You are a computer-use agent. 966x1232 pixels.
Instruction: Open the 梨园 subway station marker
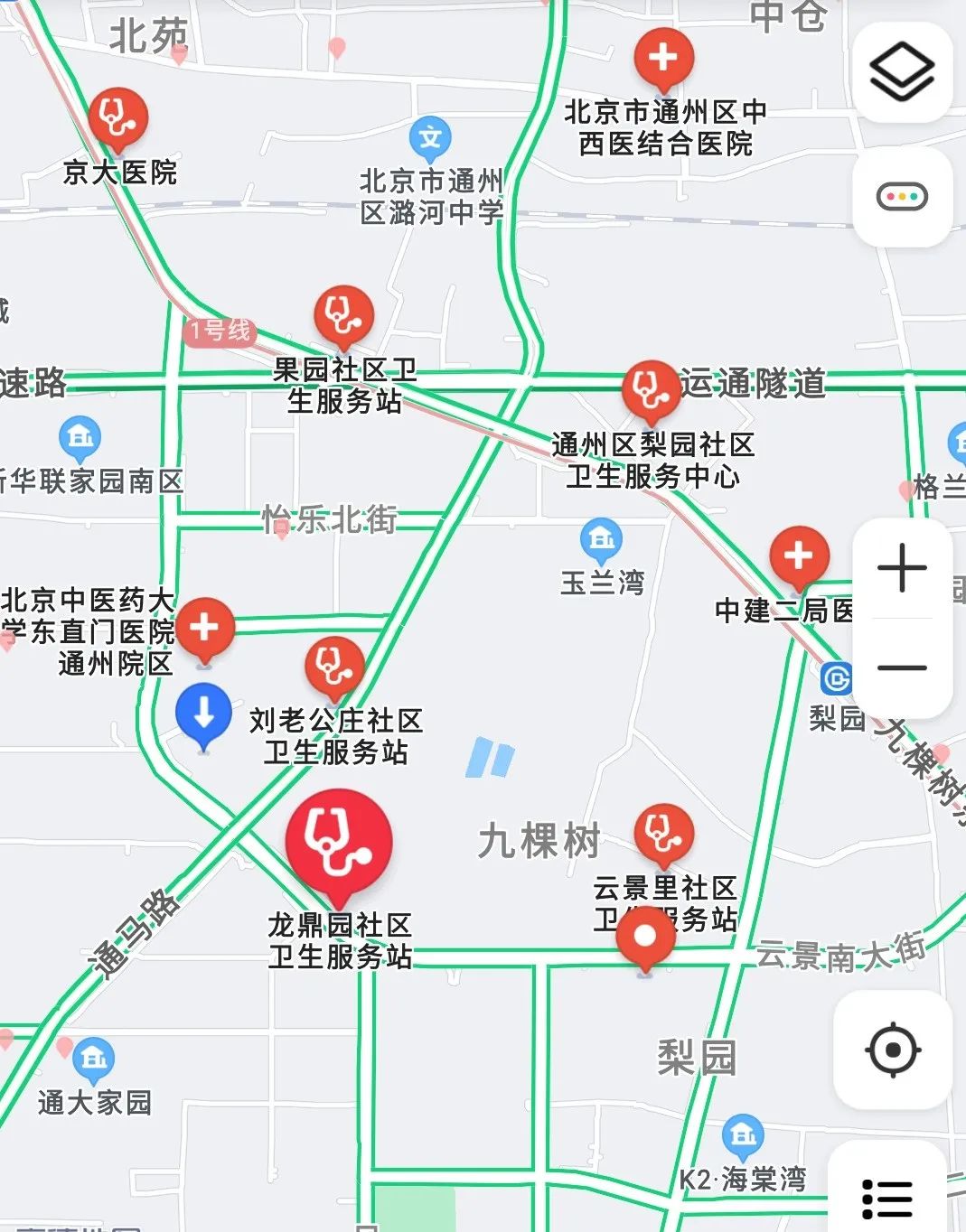point(837,678)
